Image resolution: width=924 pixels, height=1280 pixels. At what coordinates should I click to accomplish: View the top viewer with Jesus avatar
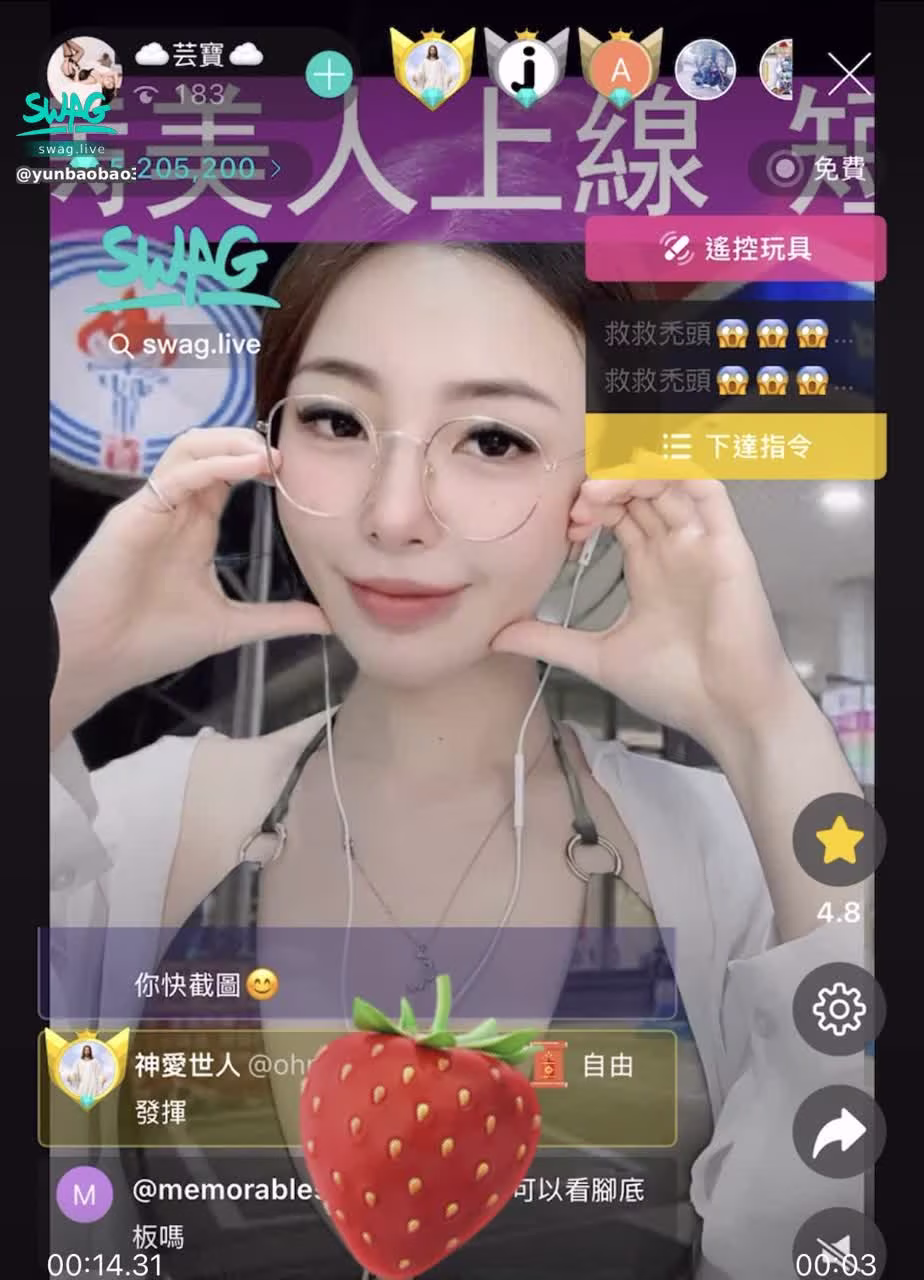pyautogui.click(x=431, y=68)
